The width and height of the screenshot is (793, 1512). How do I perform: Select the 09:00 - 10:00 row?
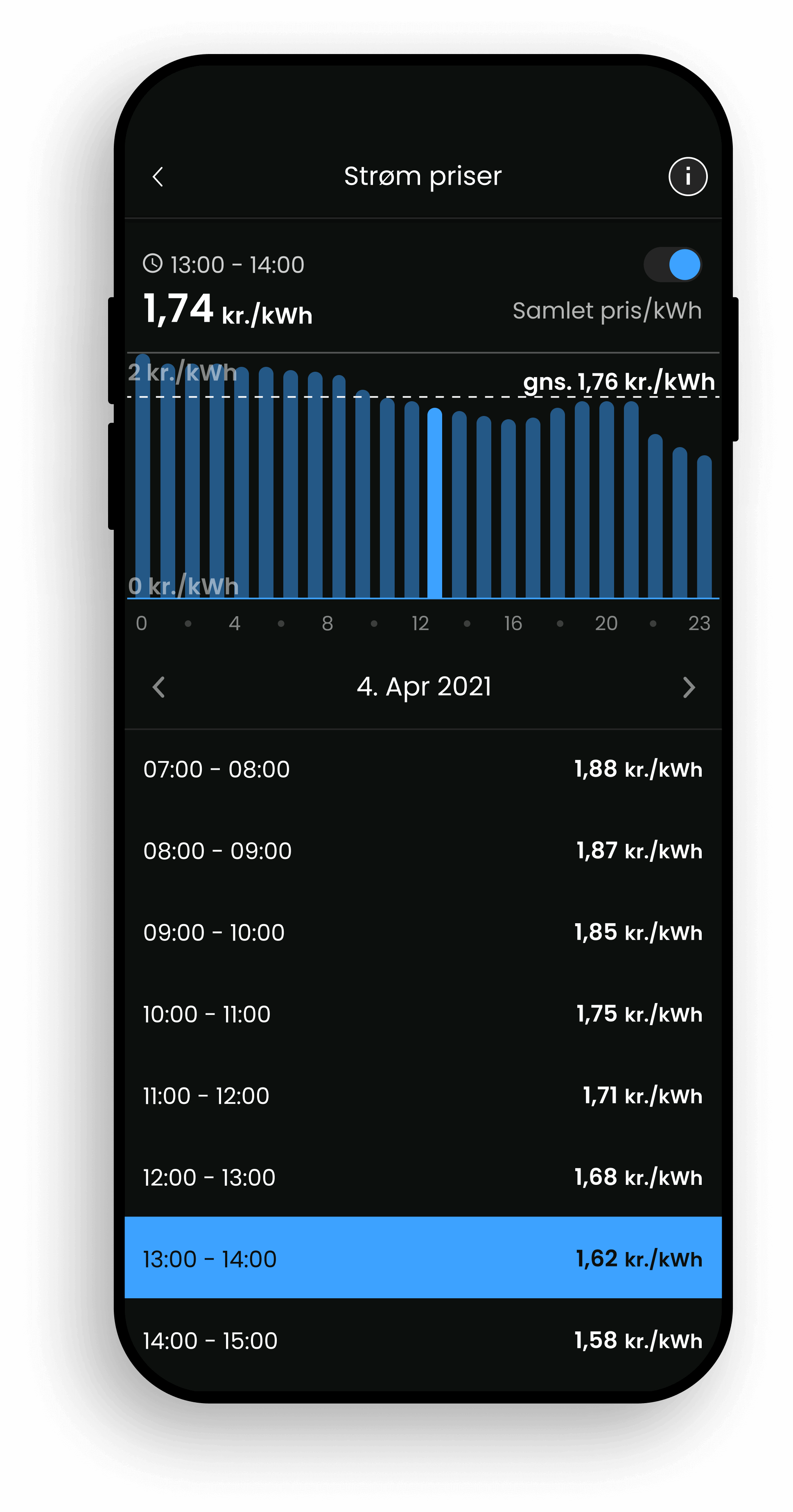click(422, 932)
